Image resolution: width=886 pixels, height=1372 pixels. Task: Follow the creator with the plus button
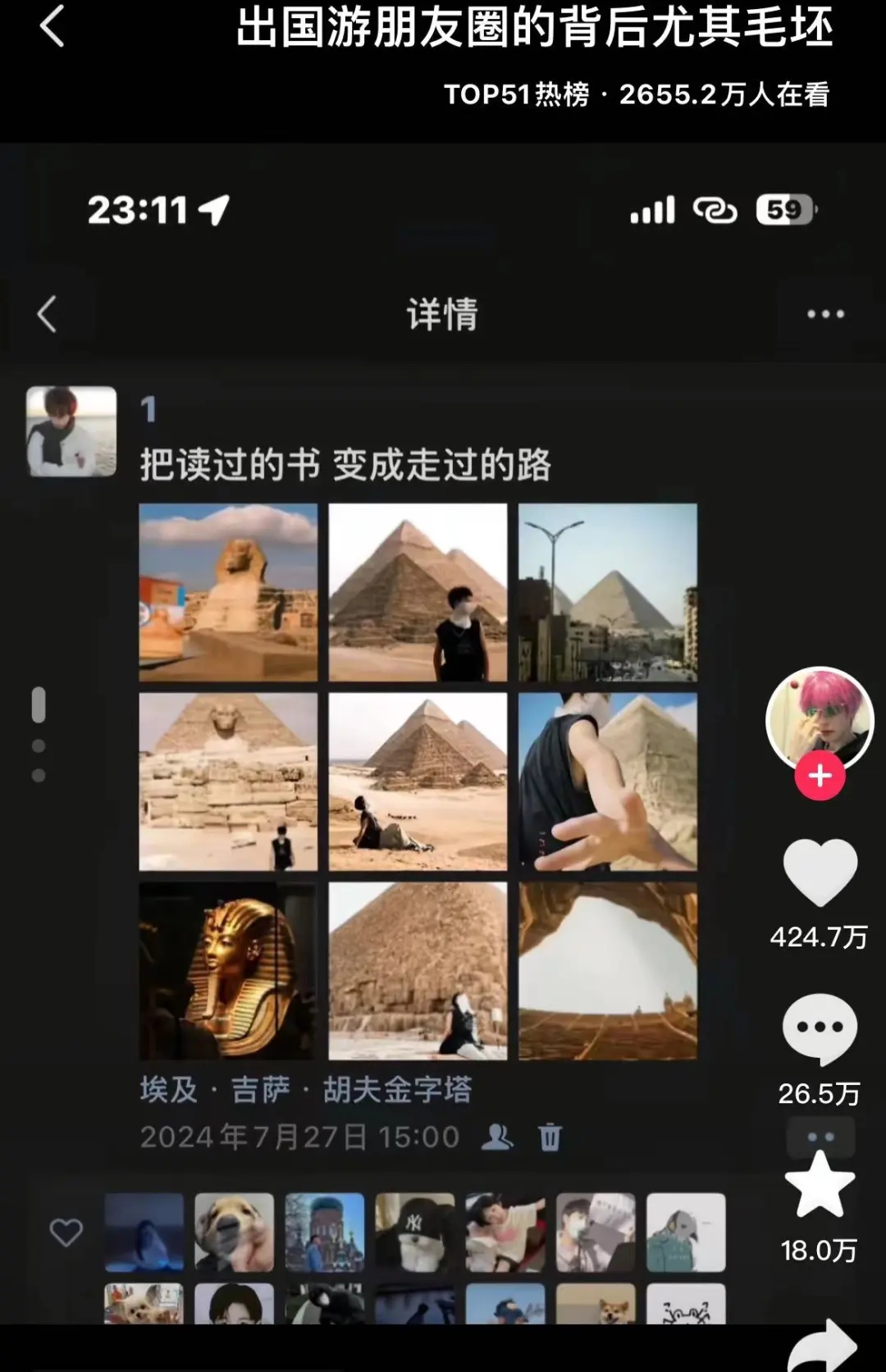click(x=820, y=776)
